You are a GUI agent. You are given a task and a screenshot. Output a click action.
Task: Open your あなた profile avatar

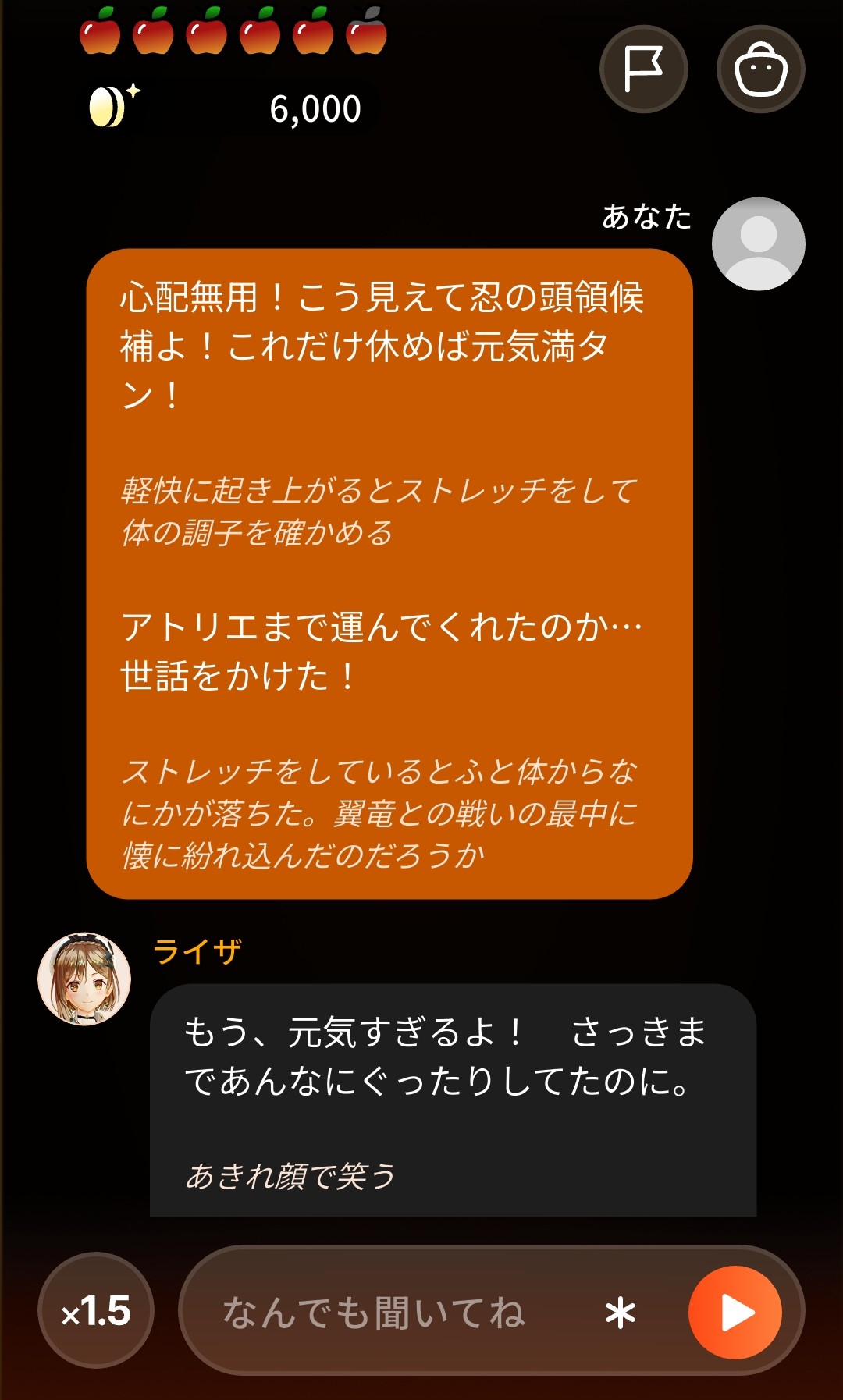(x=759, y=244)
